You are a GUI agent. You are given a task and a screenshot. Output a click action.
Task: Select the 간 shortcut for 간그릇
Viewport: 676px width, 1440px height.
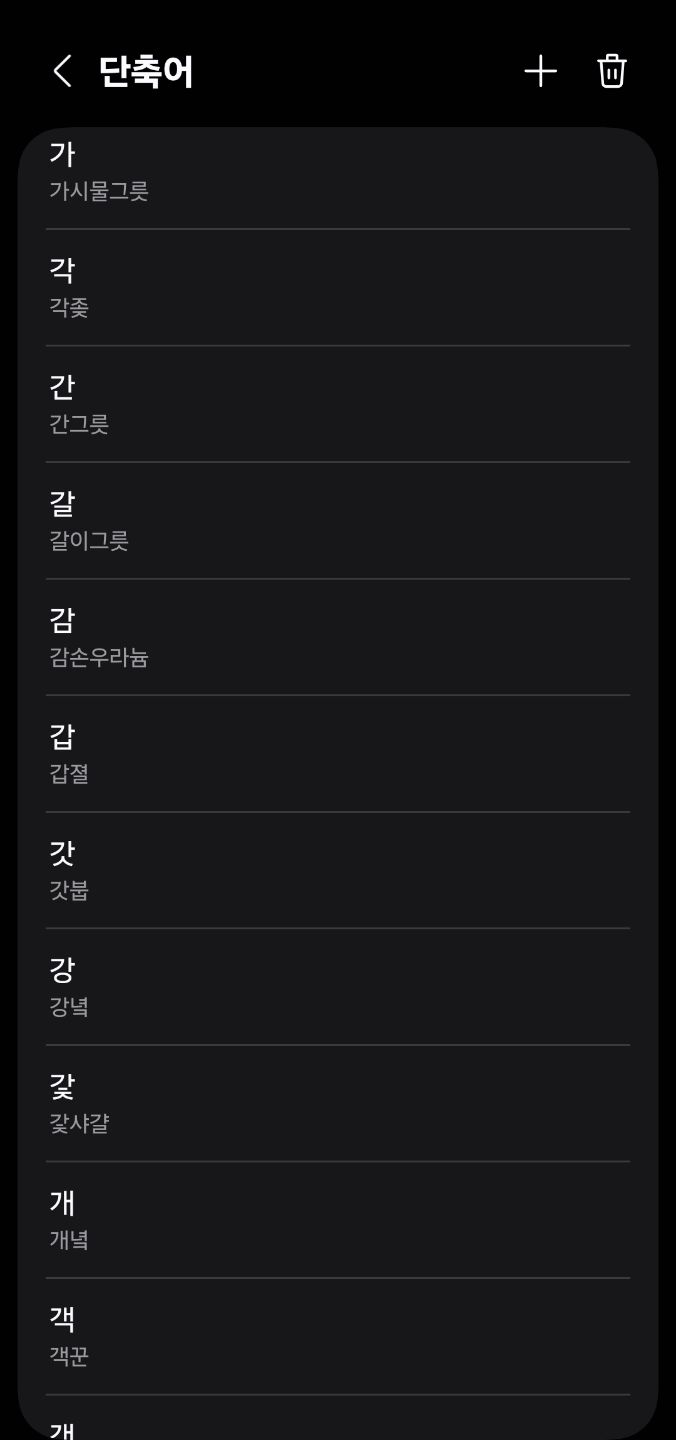[338, 404]
